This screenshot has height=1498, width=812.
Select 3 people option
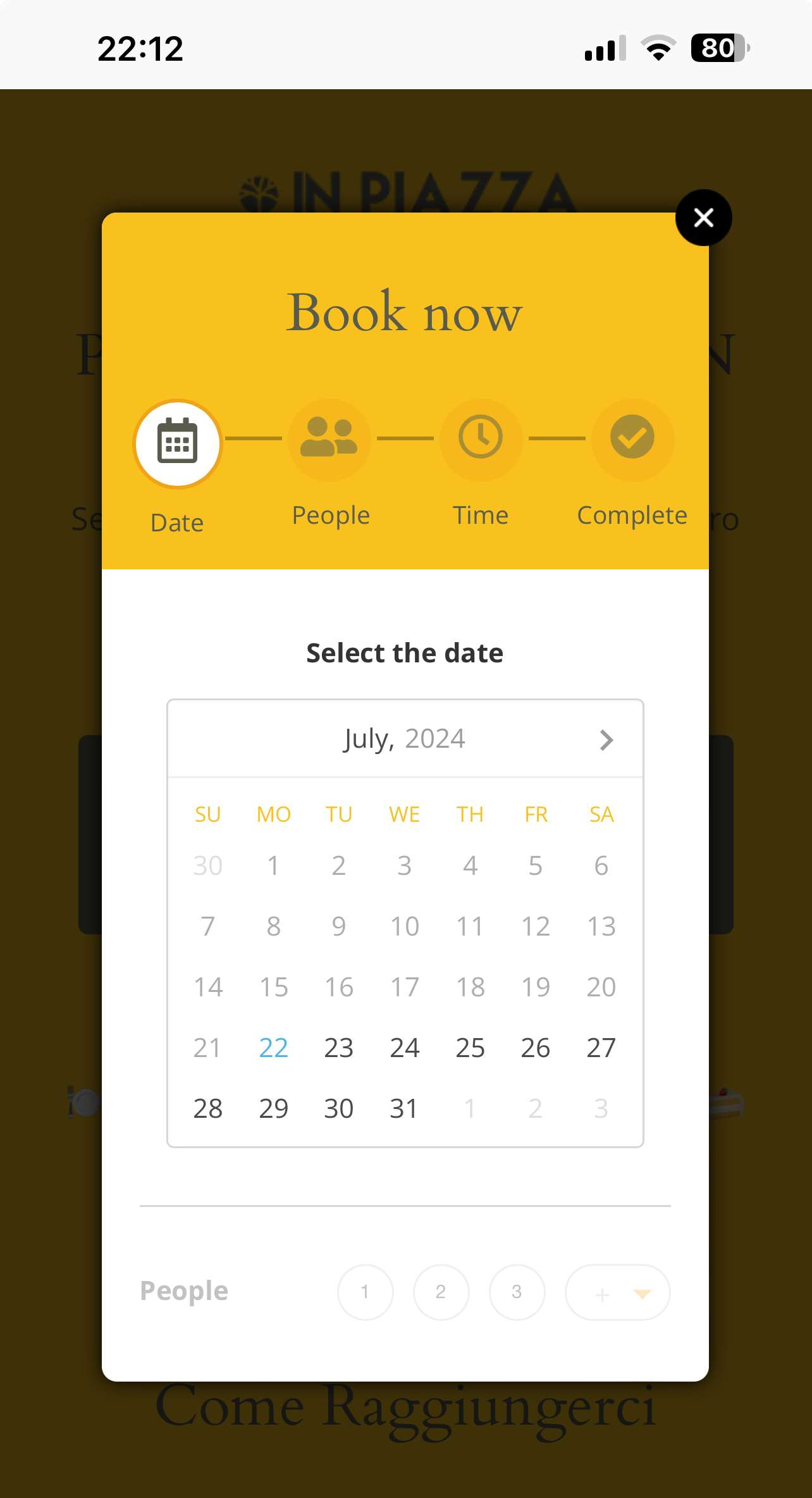(x=517, y=1292)
